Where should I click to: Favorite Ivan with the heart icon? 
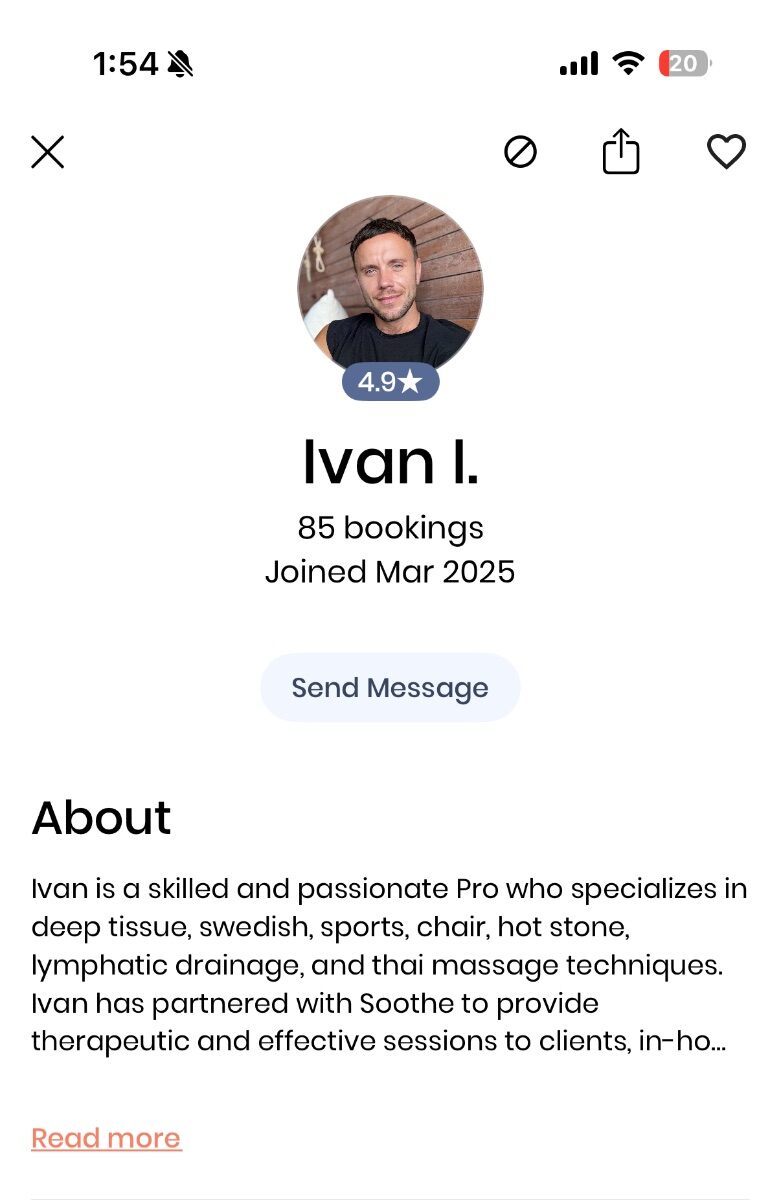point(726,152)
